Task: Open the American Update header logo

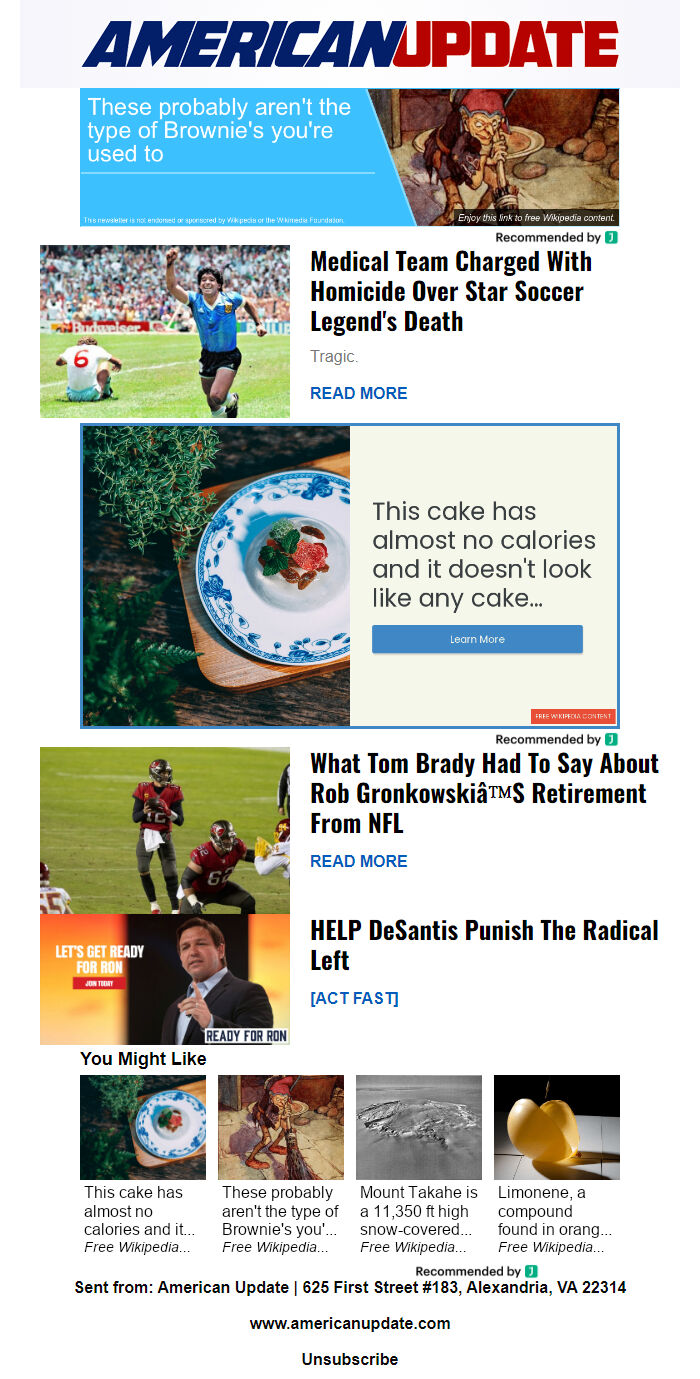Action: (x=350, y=44)
